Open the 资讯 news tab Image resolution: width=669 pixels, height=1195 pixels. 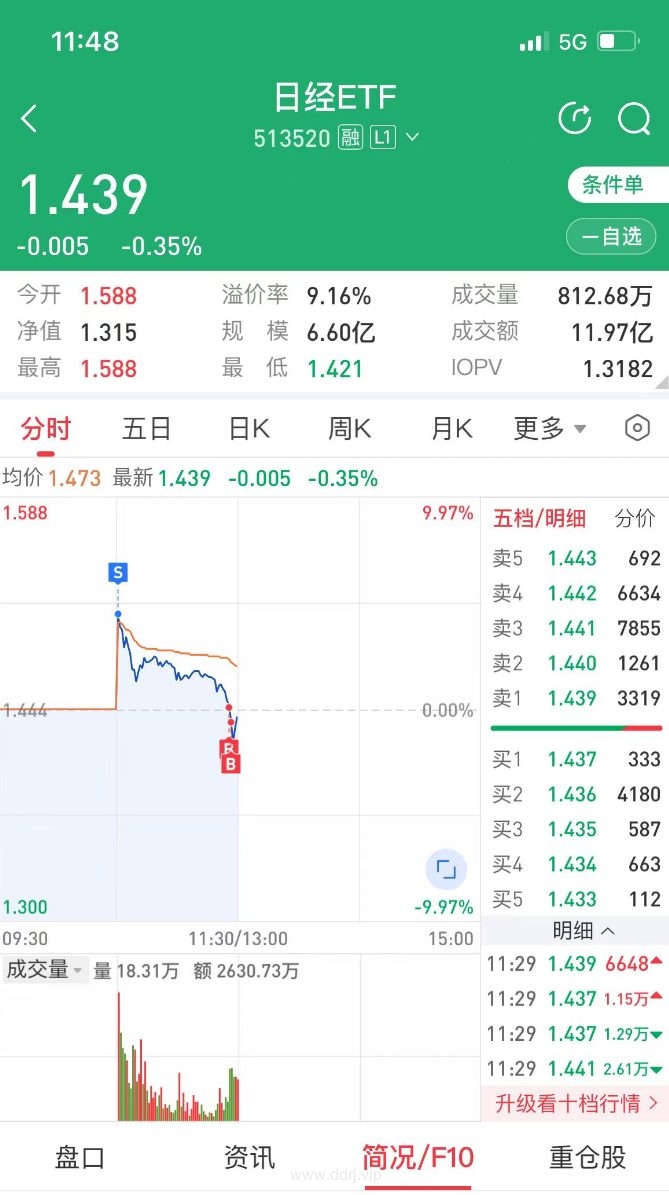249,1157
